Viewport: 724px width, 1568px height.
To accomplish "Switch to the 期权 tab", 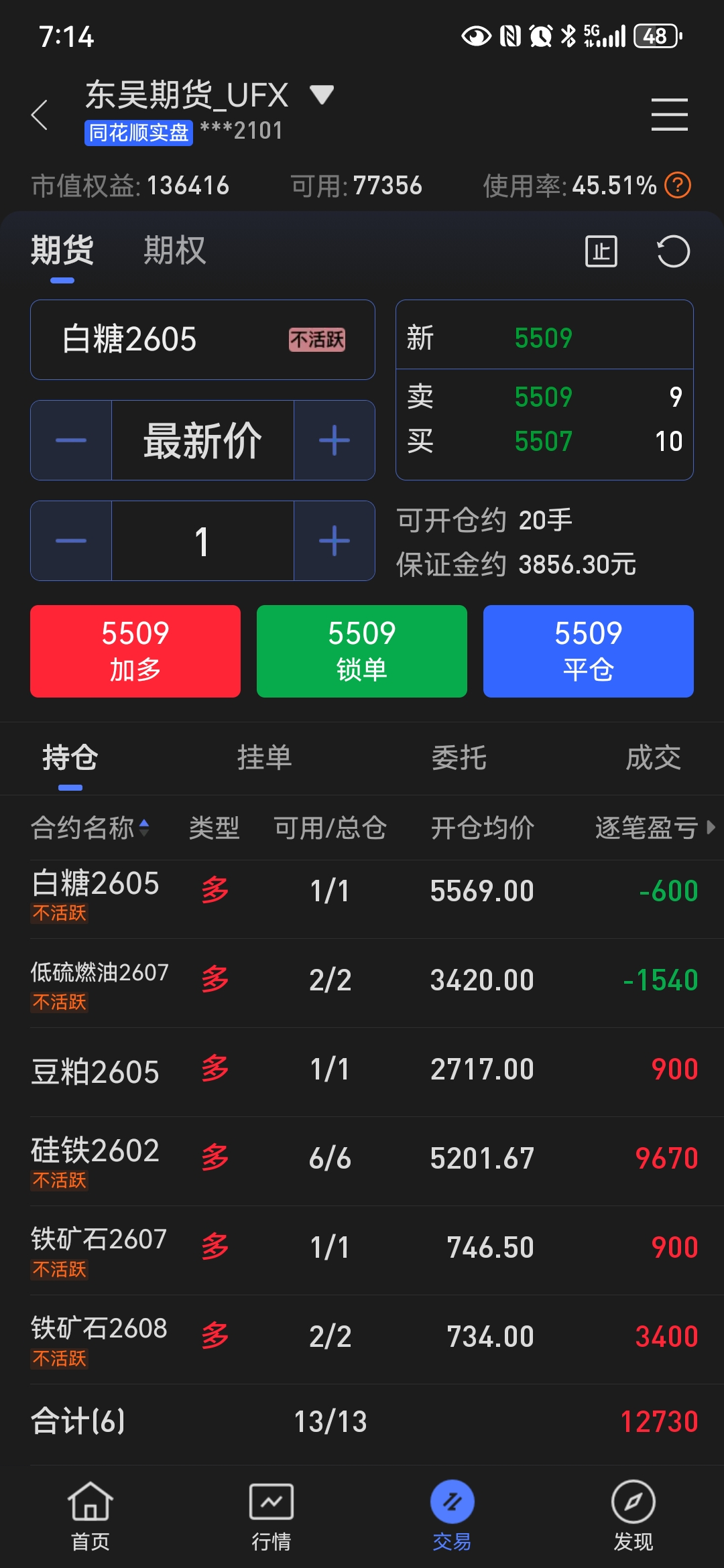I will pos(174,251).
